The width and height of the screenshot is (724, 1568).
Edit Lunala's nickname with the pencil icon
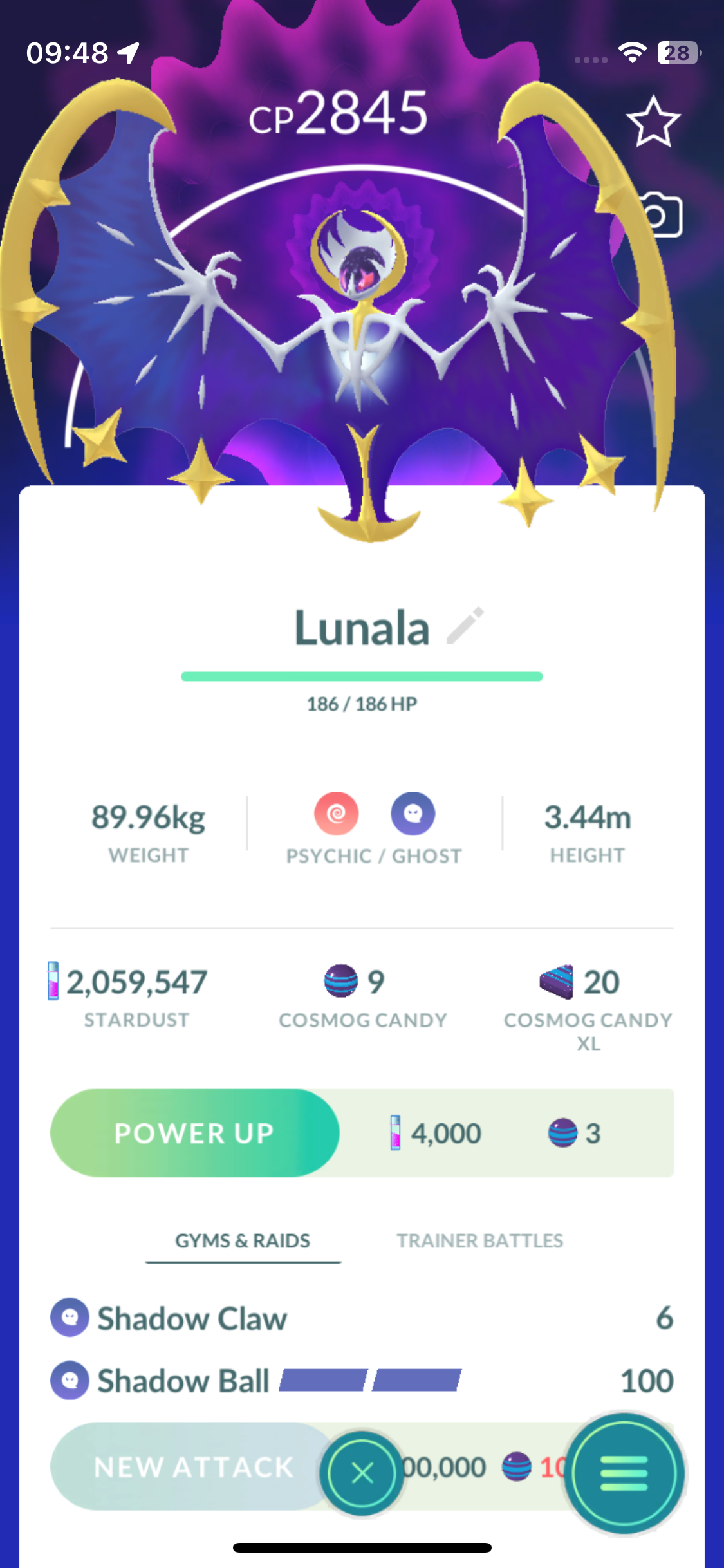pyautogui.click(x=465, y=626)
